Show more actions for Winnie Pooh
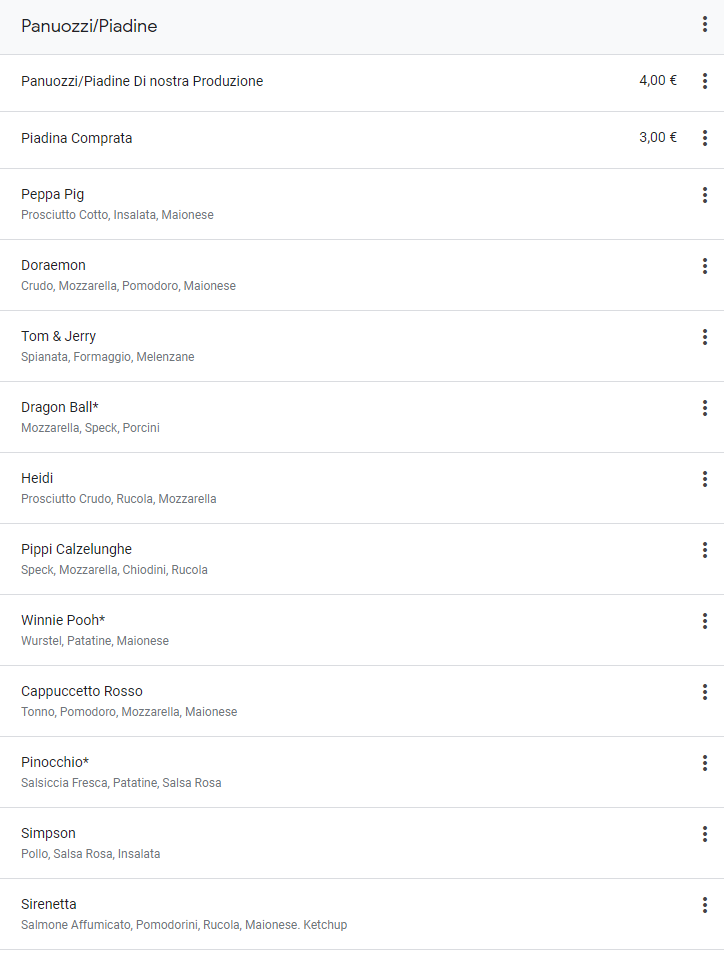Image resolution: width=724 pixels, height=958 pixels. pyautogui.click(x=704, y=621)
